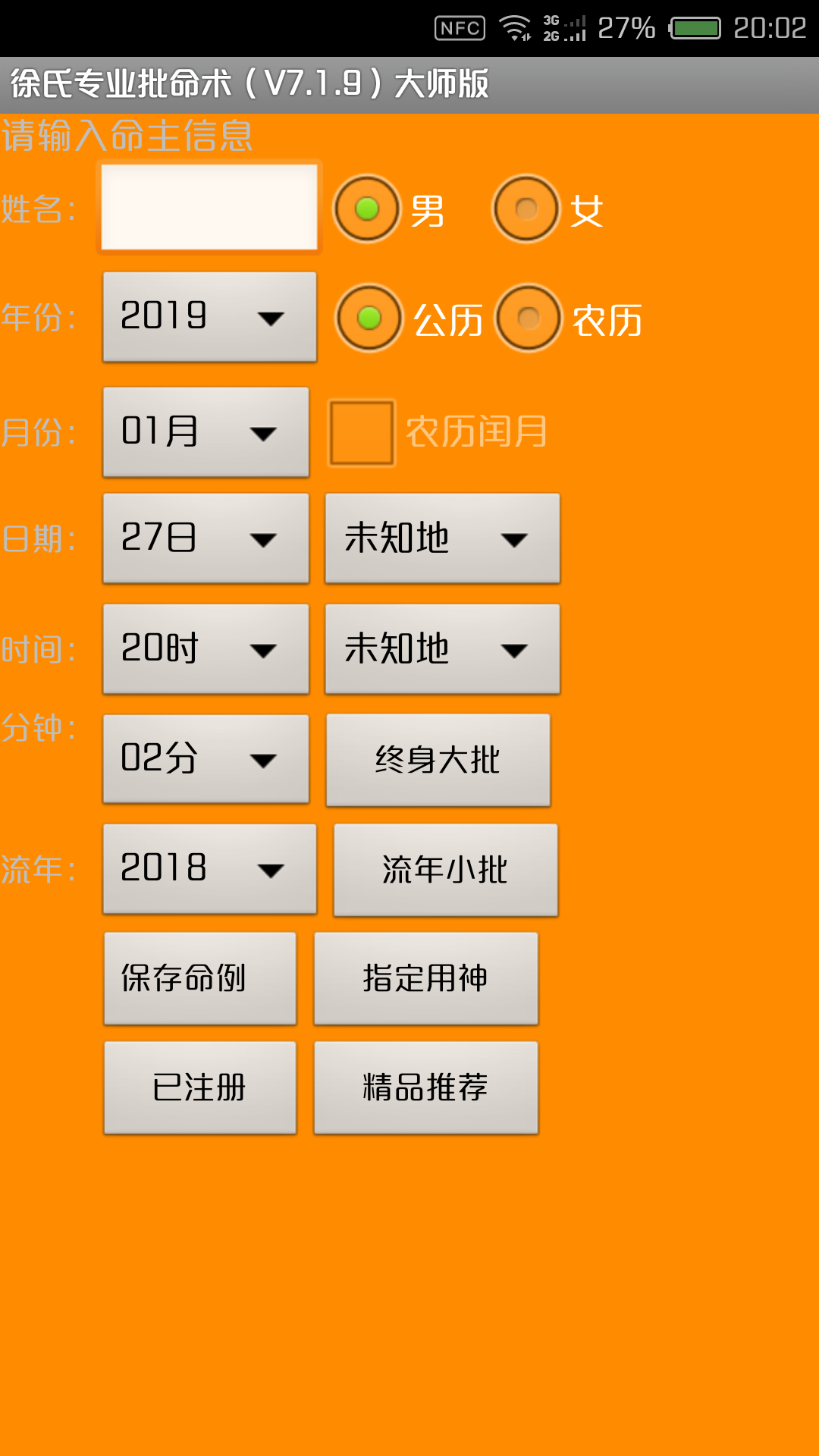
Task: Switch to the 农历 calendar option
Action: [x=529, y=318]
